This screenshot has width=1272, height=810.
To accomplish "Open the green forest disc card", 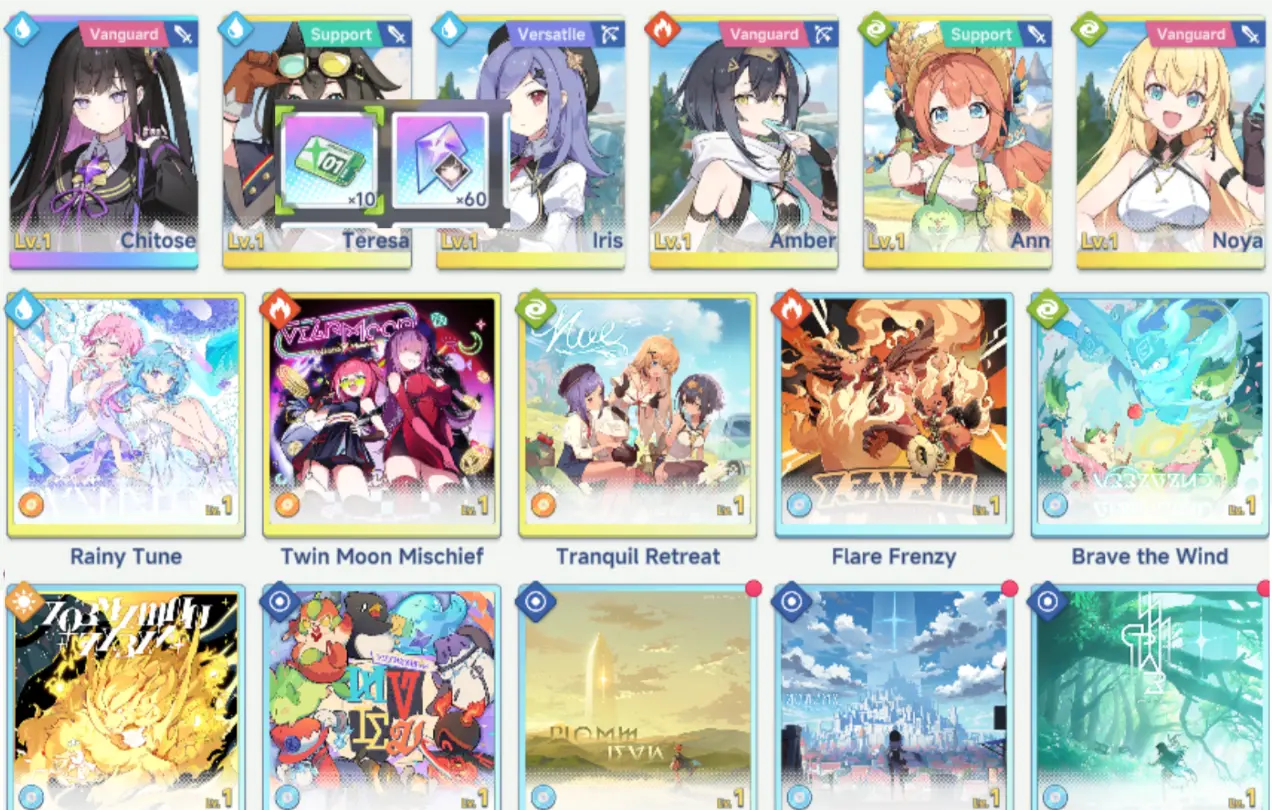I will click(1149, 700).
